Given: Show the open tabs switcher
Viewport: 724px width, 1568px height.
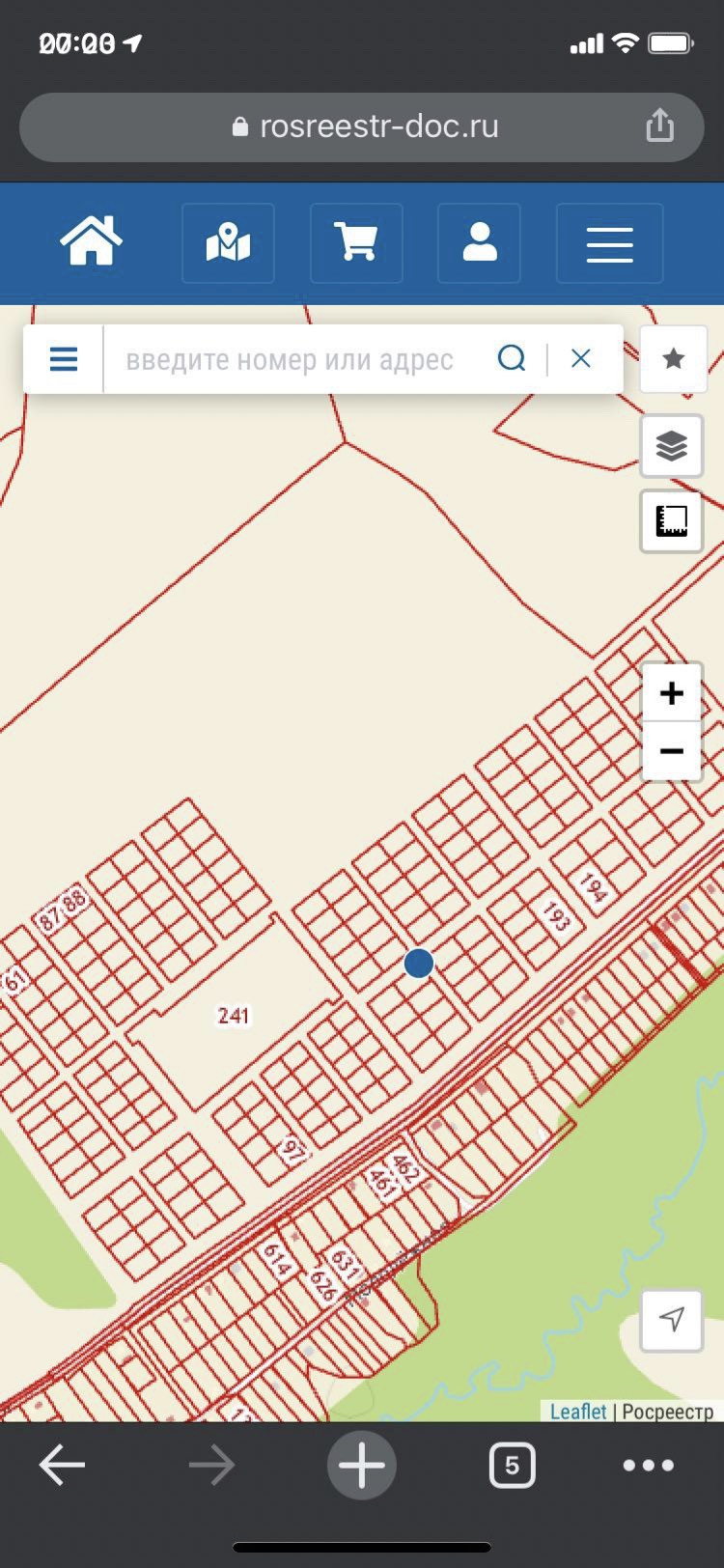Looking at the screenshot, I should [x=512, y=1466].
